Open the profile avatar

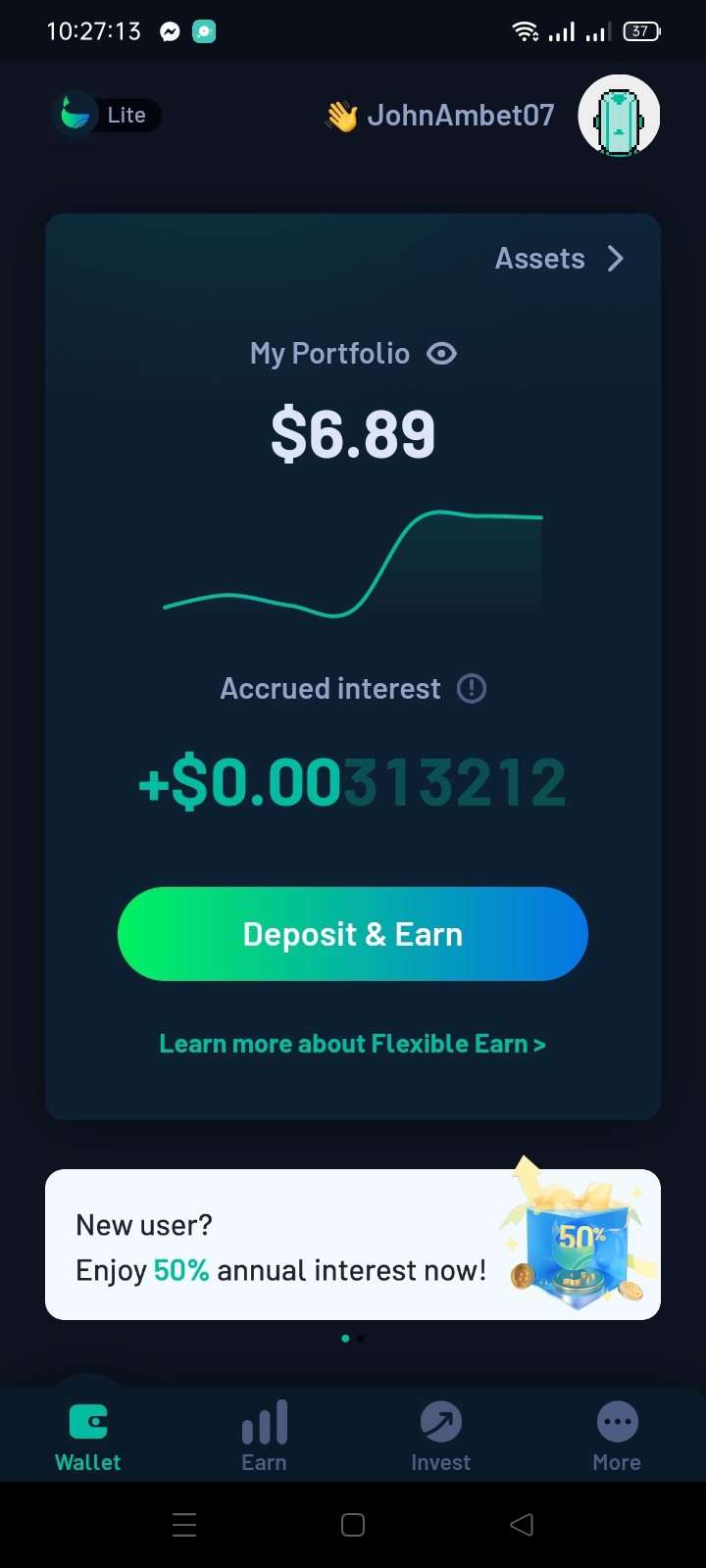618,116
